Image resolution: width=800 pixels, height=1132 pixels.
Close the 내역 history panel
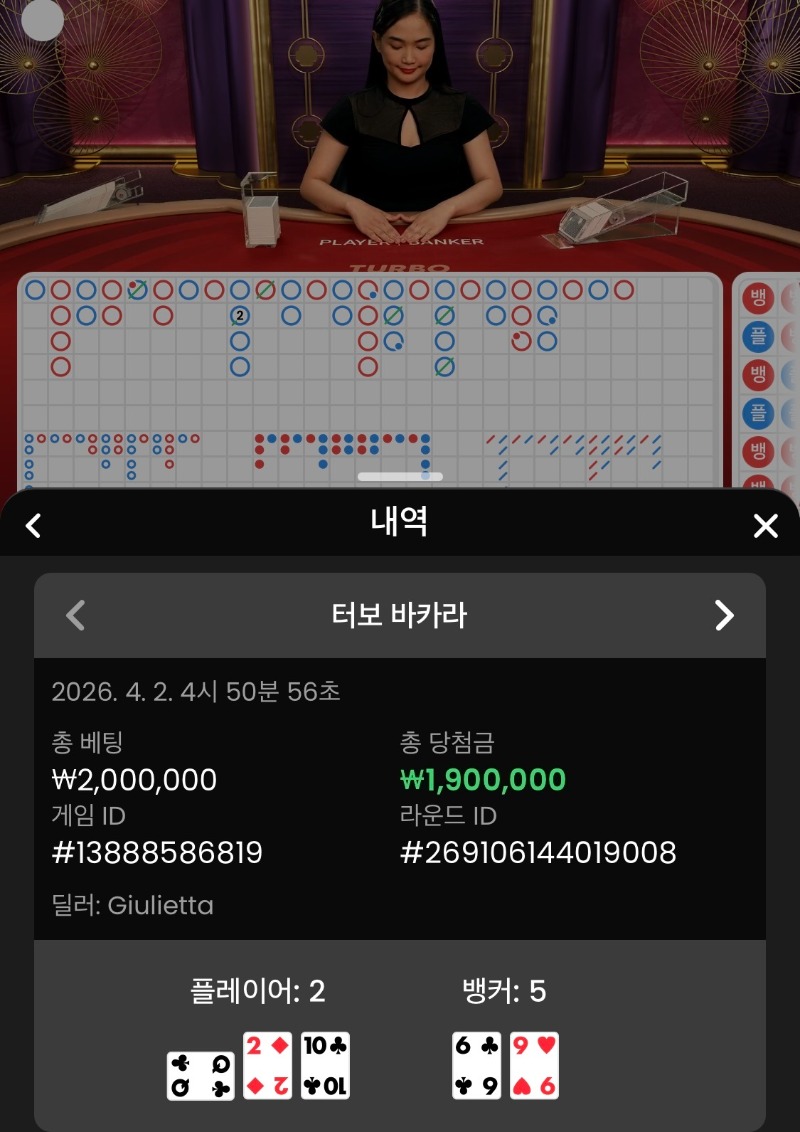[x=765, y=526]
